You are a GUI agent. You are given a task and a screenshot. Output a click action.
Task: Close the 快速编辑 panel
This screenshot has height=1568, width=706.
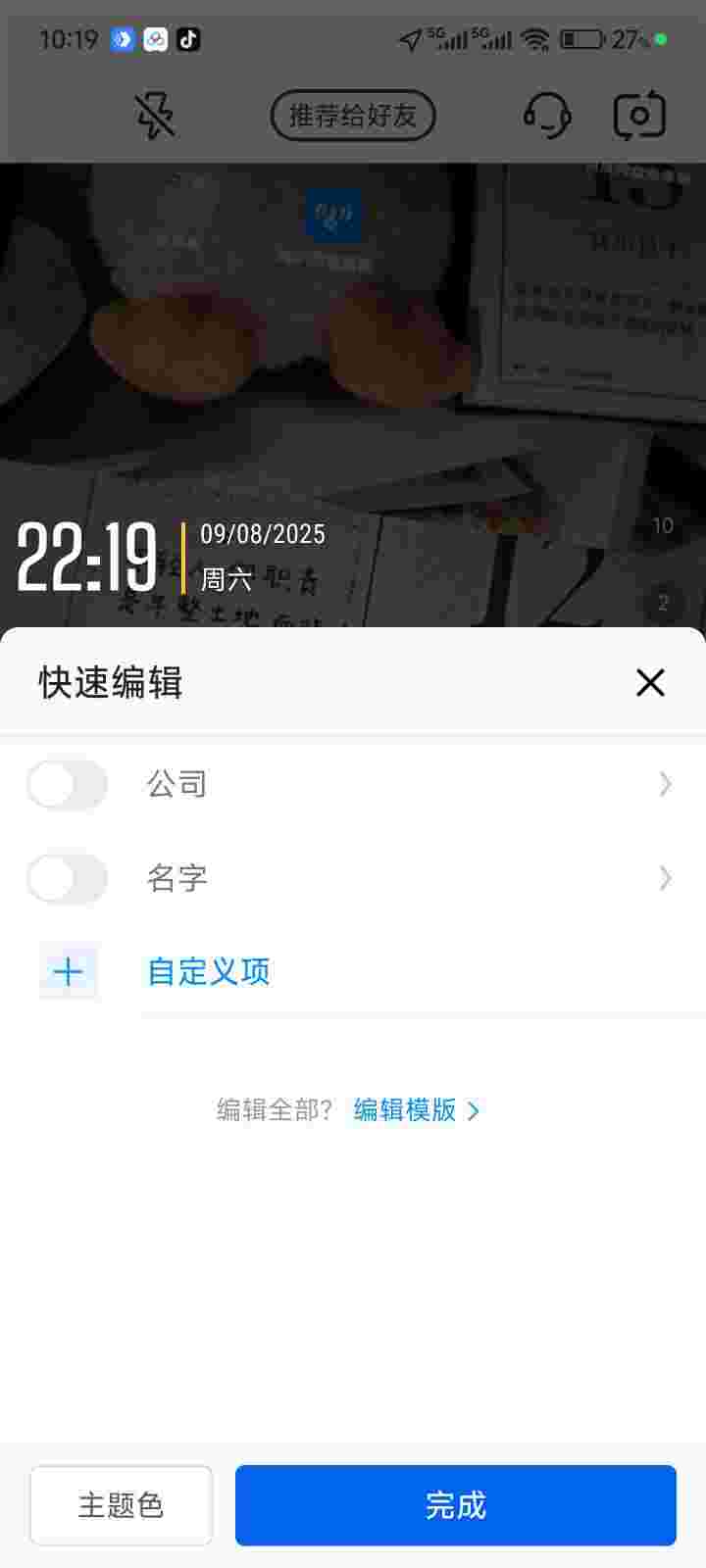650,682
